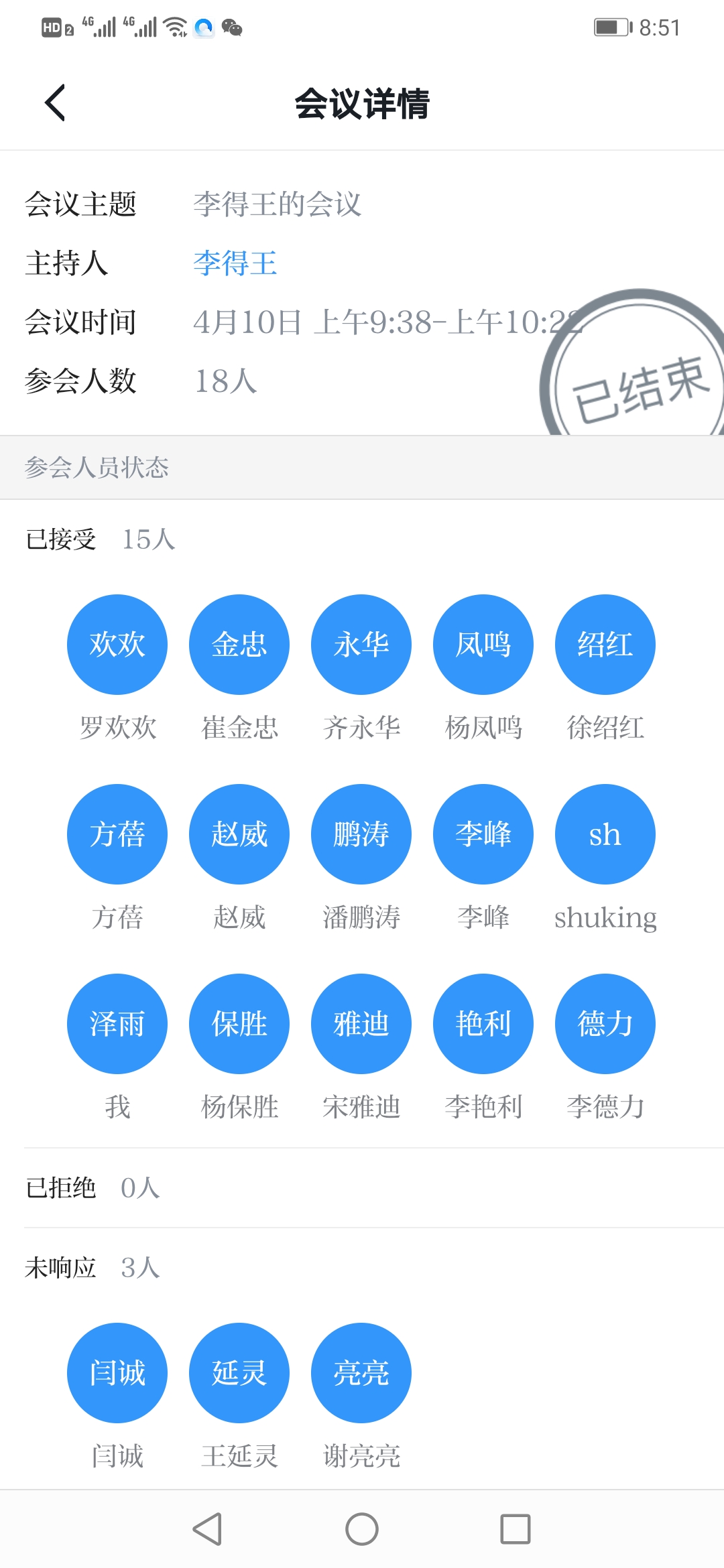This screenshot has height=1568, width=724.
Task: View attendee 杨保胜
Action: point(239,1024)
